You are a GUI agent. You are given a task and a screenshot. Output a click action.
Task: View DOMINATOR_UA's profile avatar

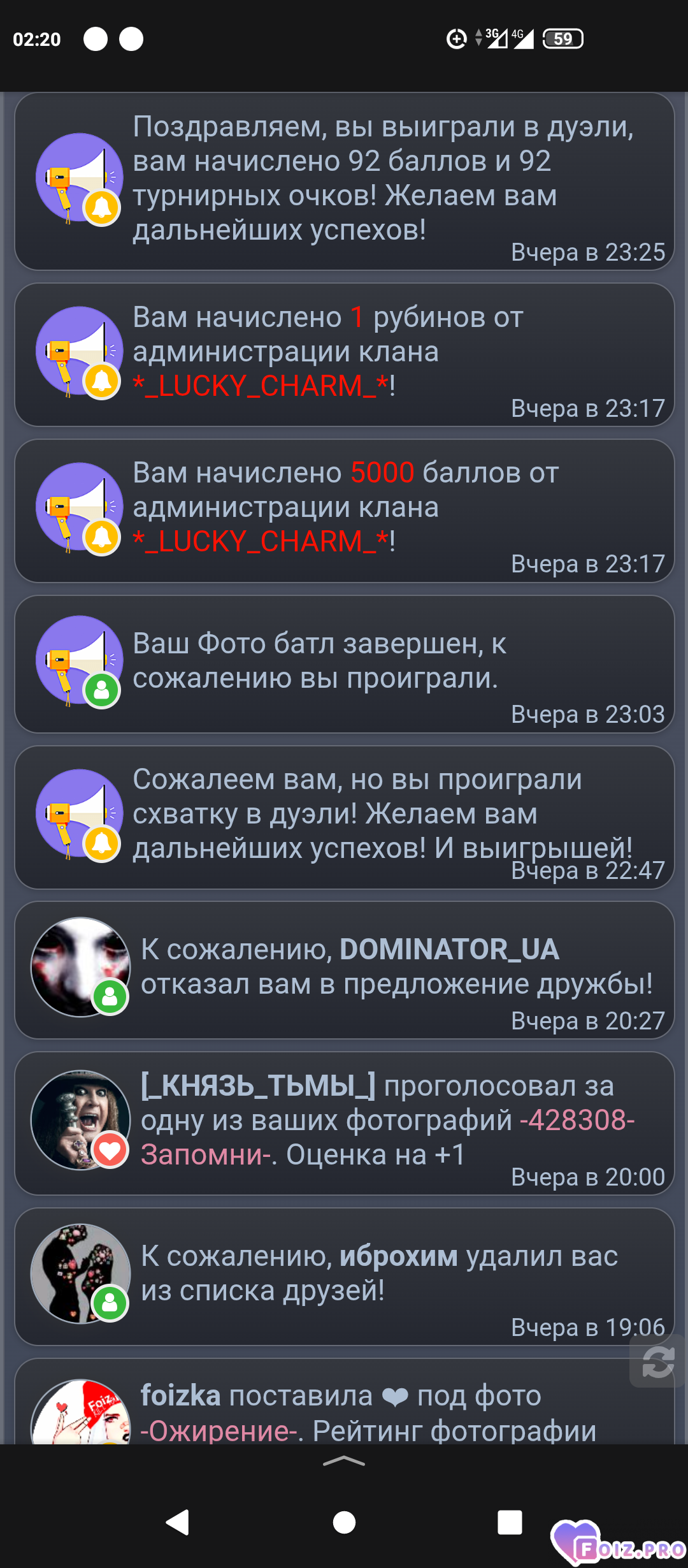(80, 966)
